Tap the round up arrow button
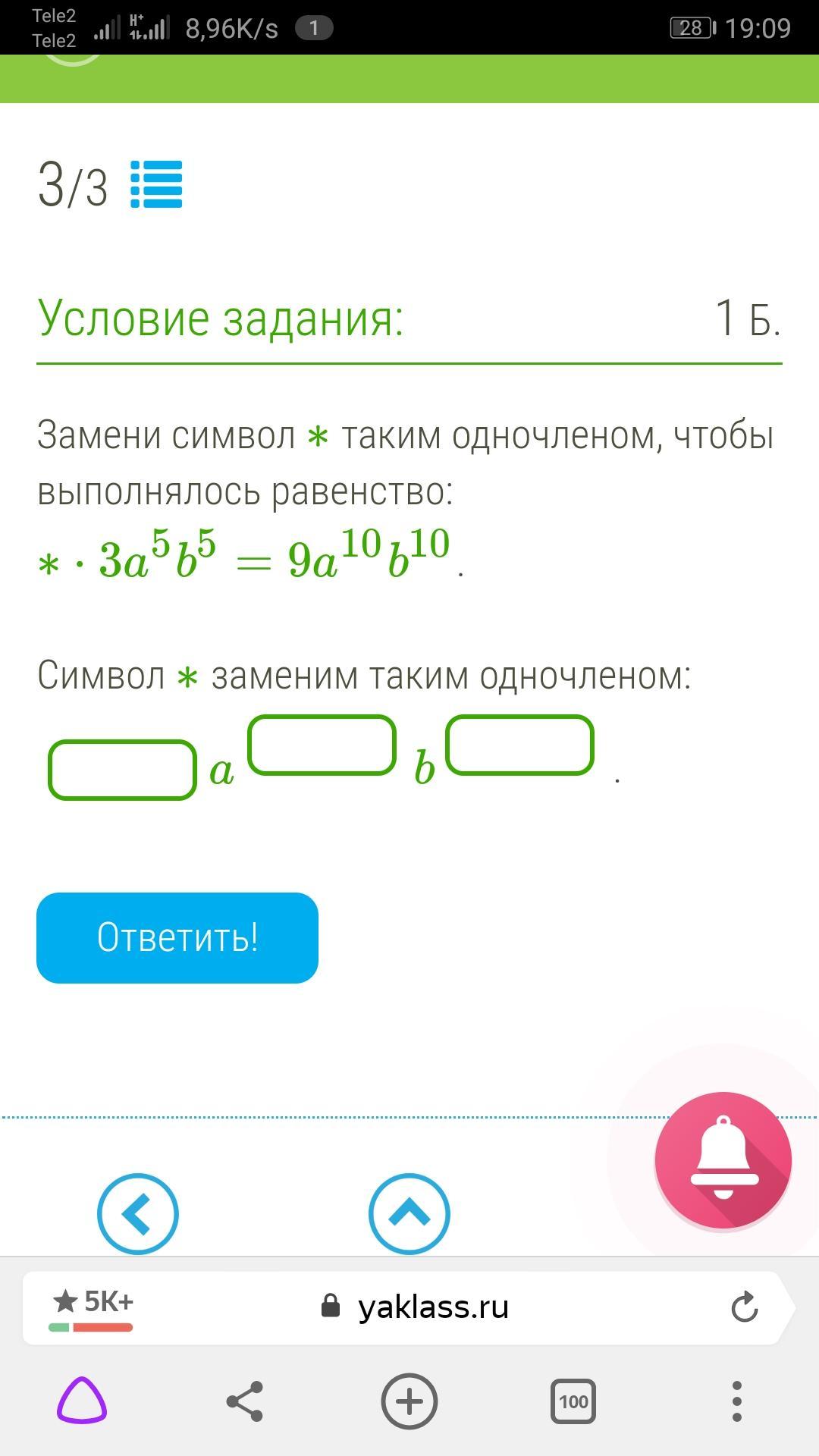This screenshot has width=819, height=1456. tap(409, 1213)
